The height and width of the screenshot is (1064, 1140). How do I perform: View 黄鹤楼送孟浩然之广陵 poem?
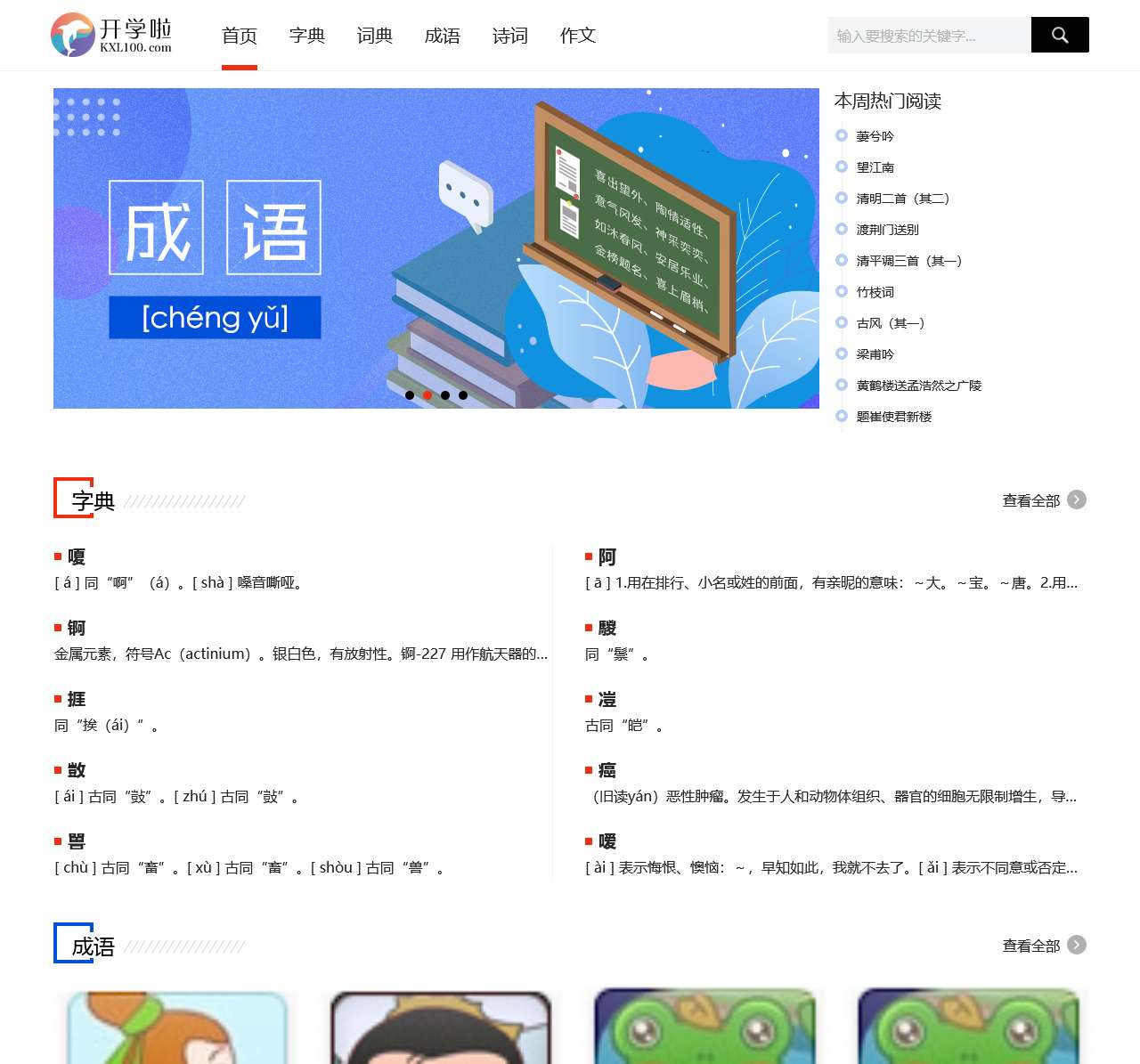tap(918, 386)
